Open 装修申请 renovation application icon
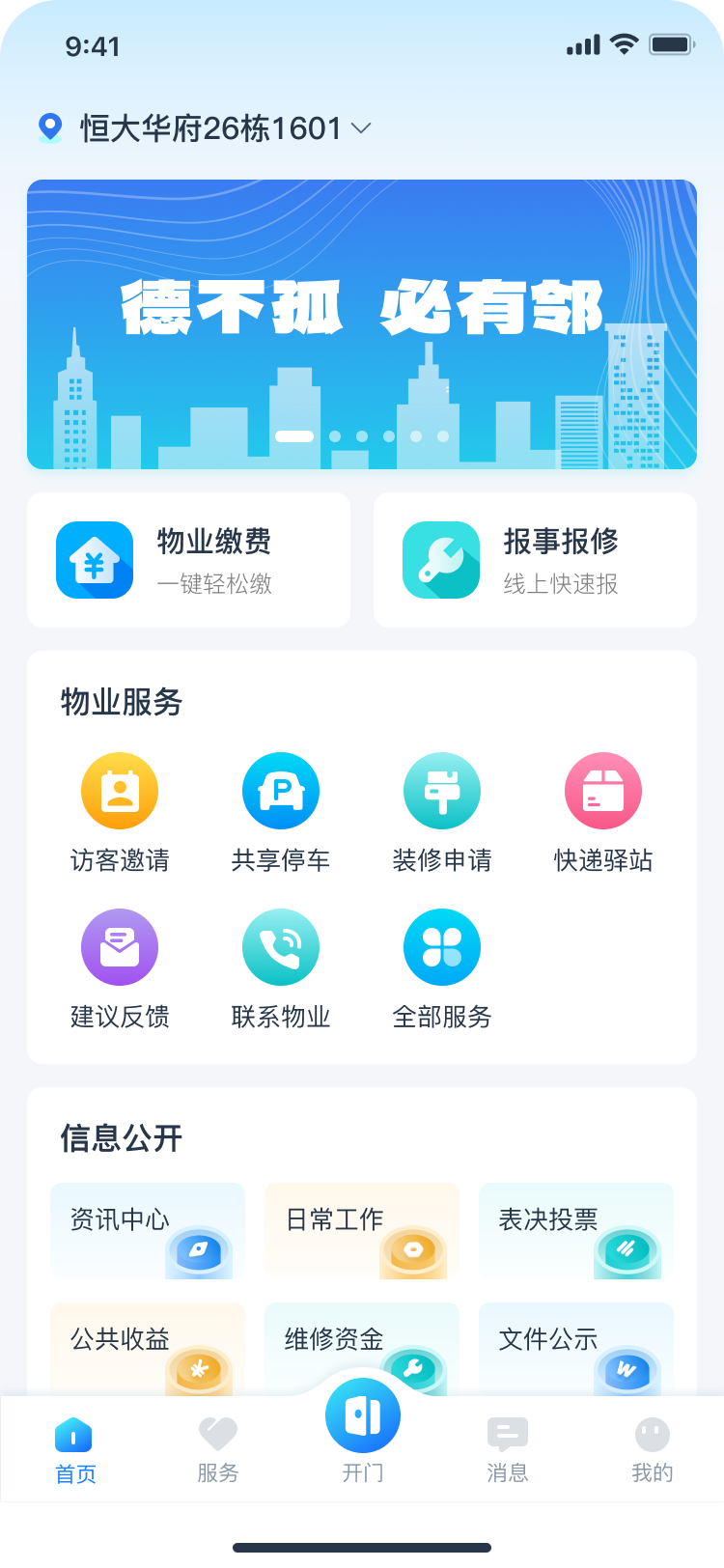Viewport: 724px width, 1568px height. tap(442, 790)
